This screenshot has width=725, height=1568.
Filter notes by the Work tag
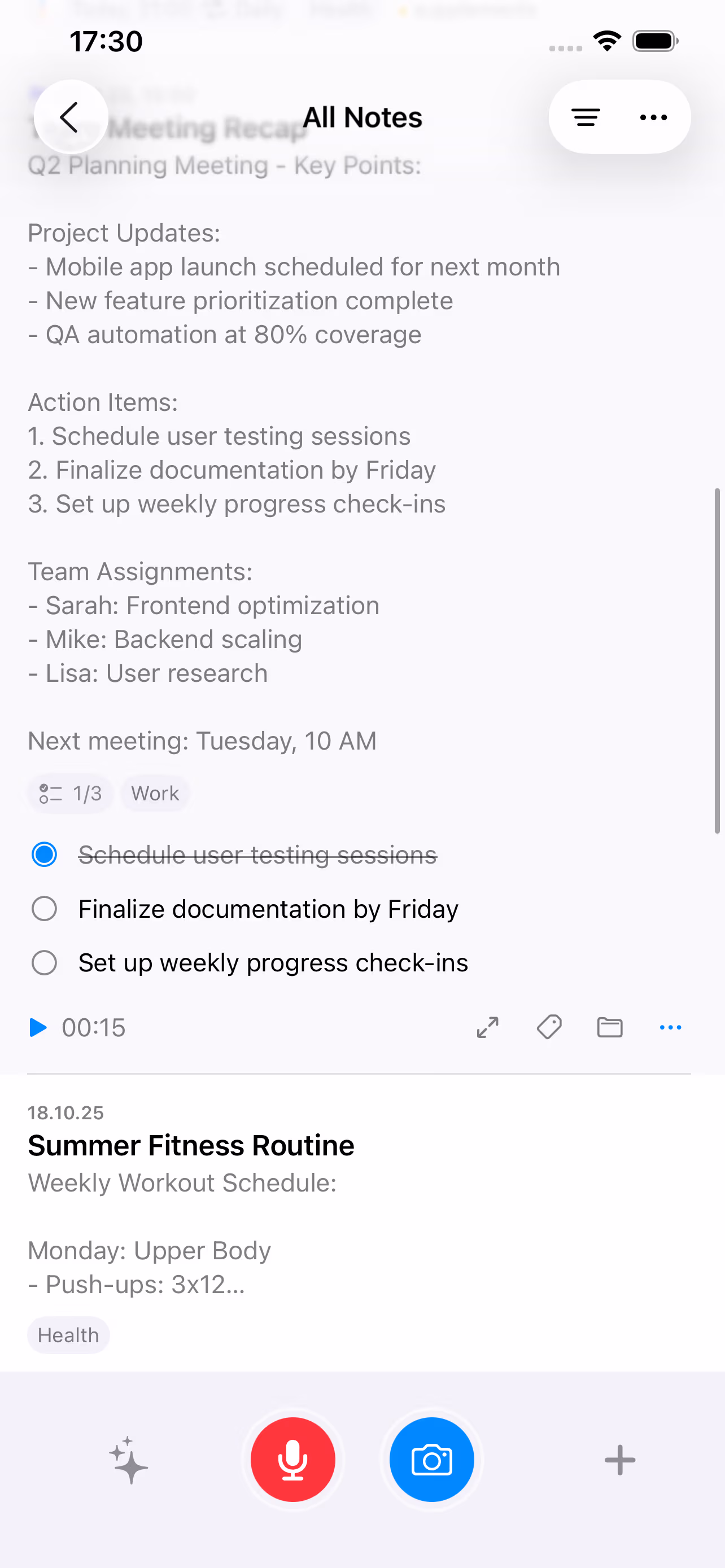coord(155,793)
